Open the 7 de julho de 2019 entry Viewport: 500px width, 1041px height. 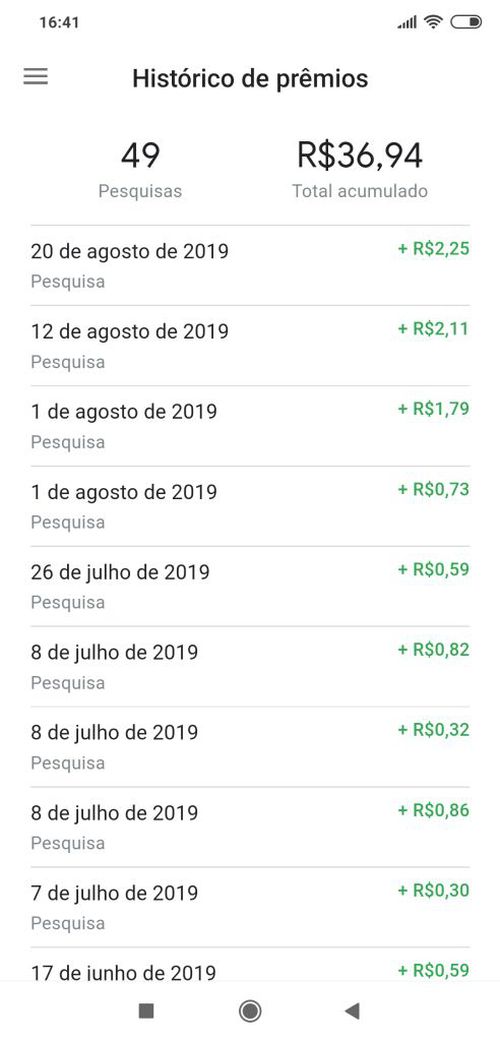click(x=250, y=907)
